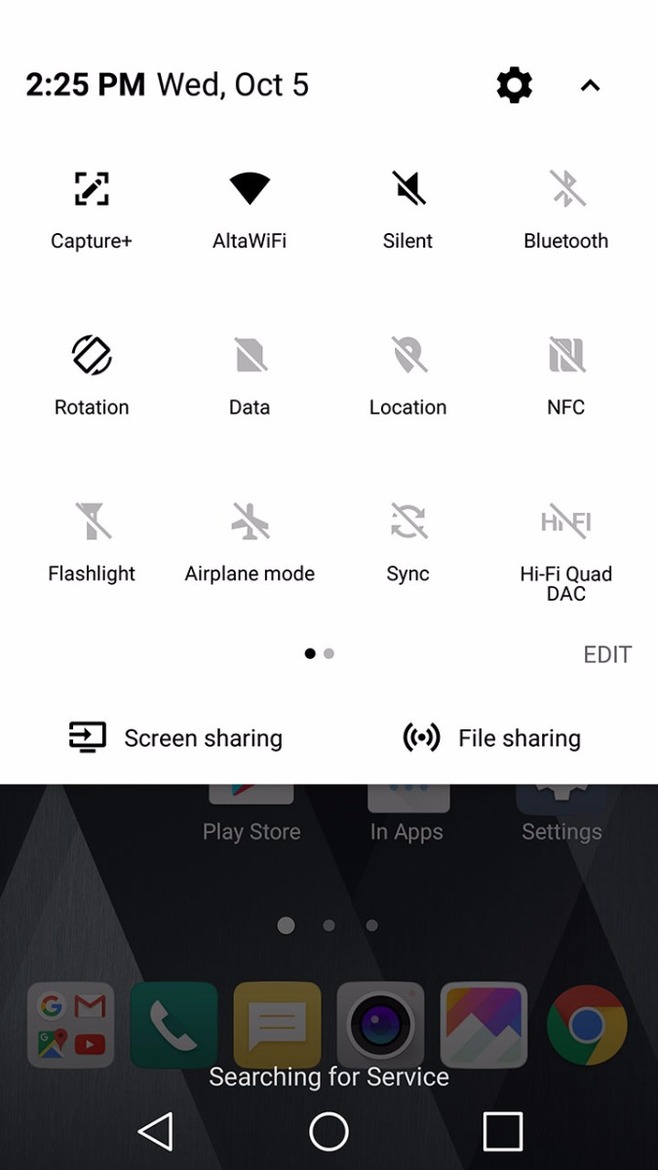Switch on the Flashlight
658x1170 pixels.
tap(91, 522)
